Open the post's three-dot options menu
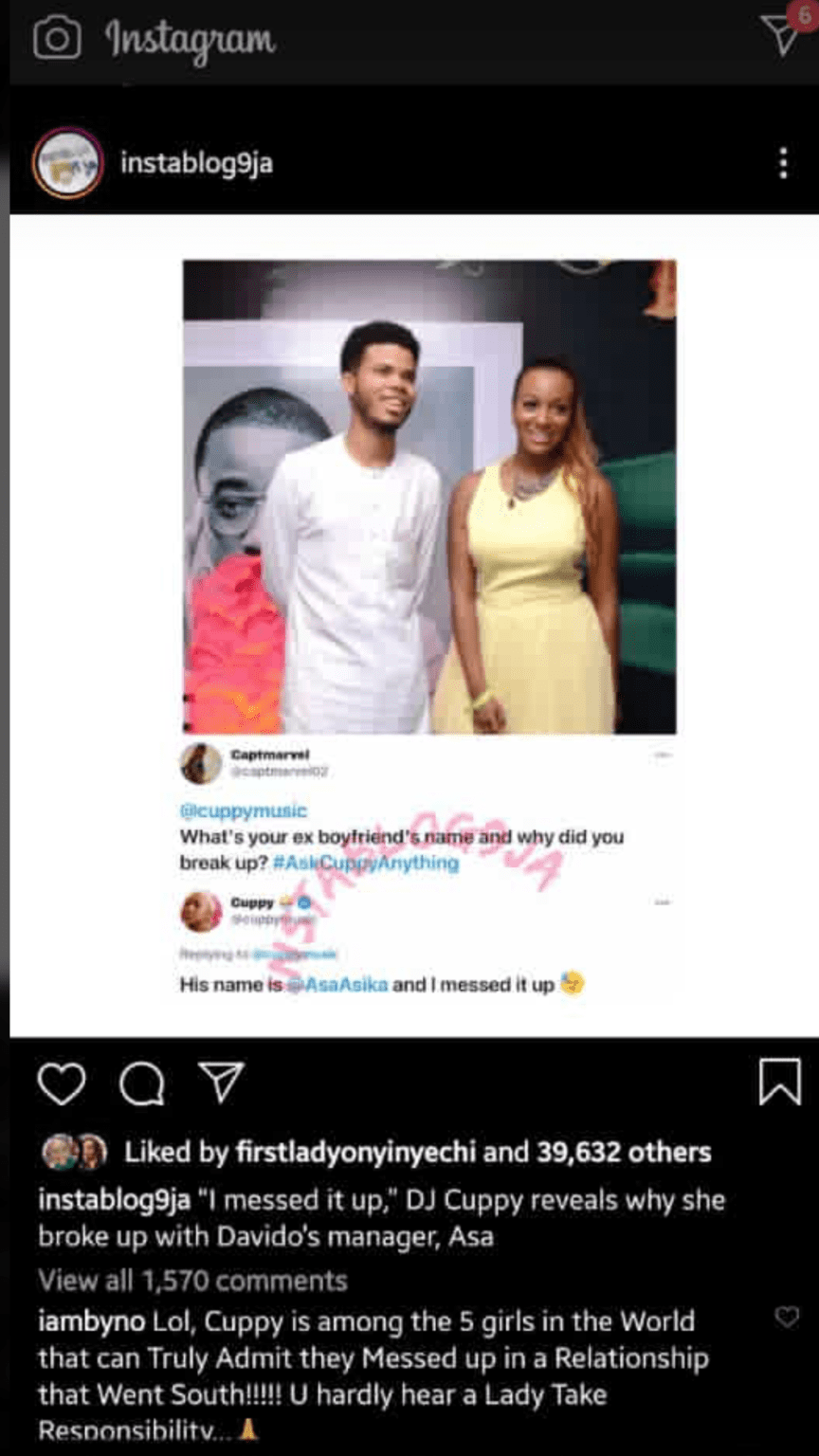The height and width of the screenshot is (1456, 819). [x=783, y=163]
